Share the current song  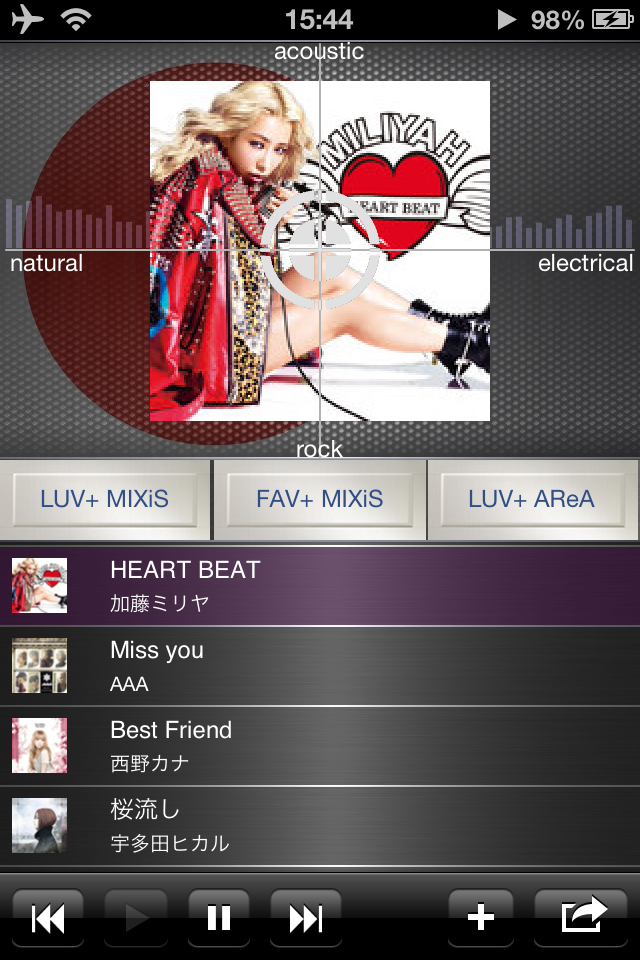[x=586, y=916]
